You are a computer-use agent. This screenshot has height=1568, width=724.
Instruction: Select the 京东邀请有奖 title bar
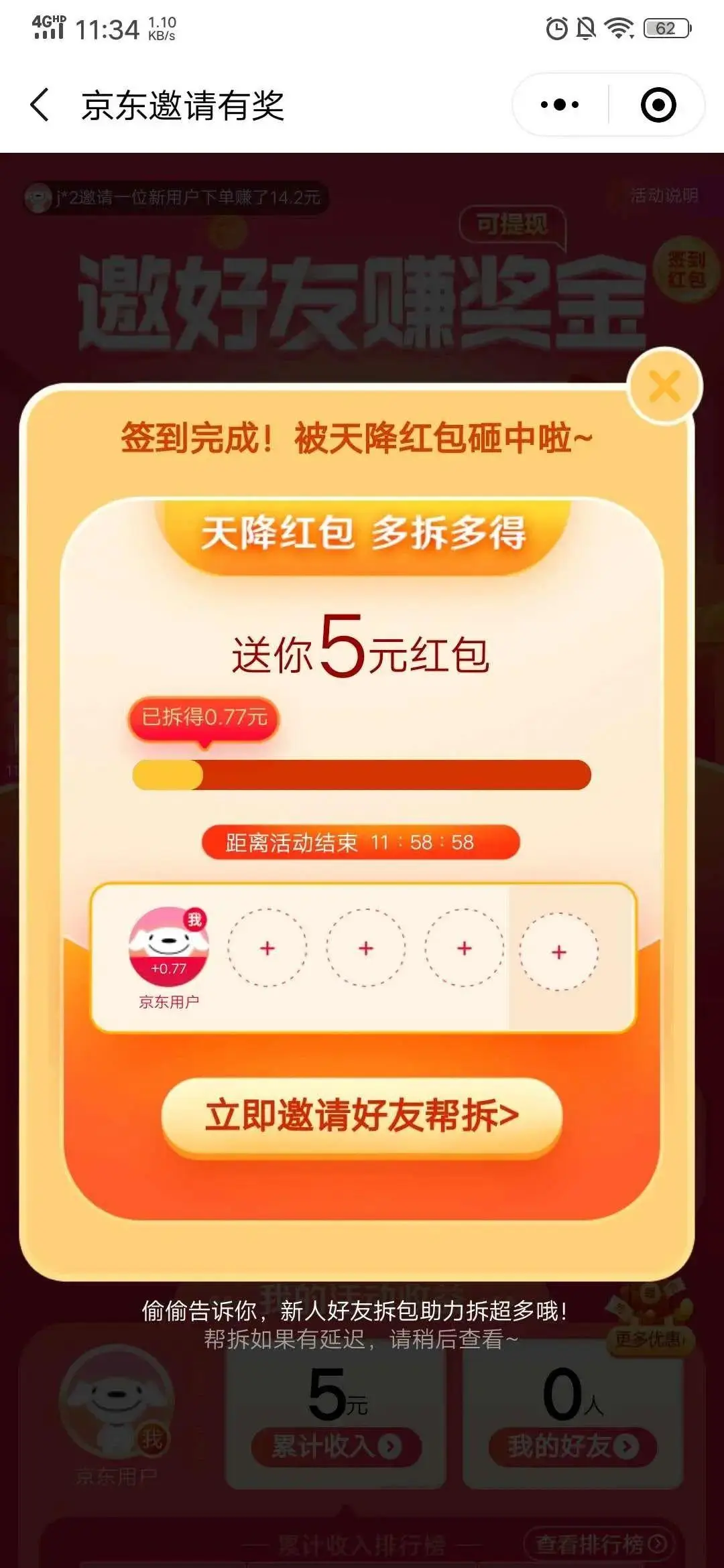[x=181, y=104]
